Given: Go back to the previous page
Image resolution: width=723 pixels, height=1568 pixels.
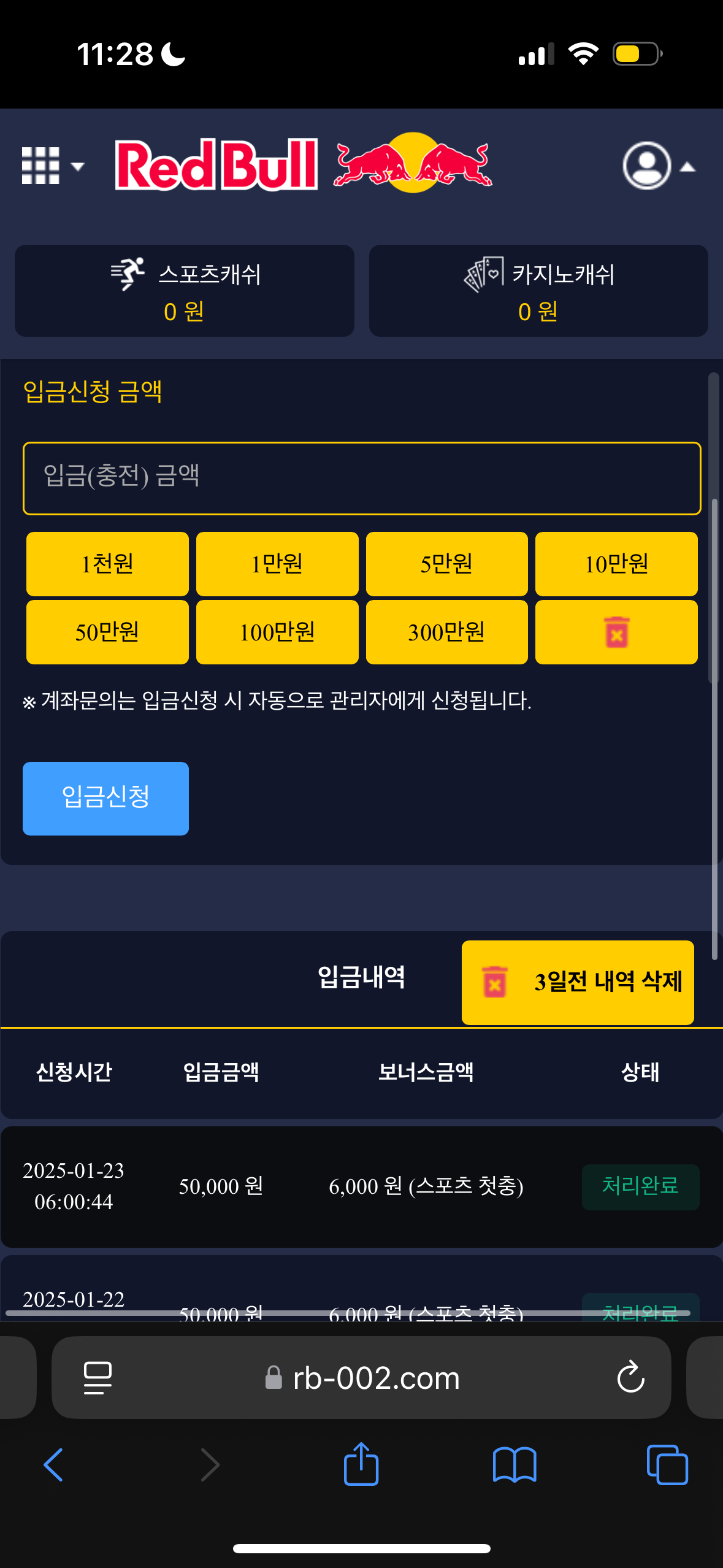Looking at the screenshot, I should coord(53,1465).
